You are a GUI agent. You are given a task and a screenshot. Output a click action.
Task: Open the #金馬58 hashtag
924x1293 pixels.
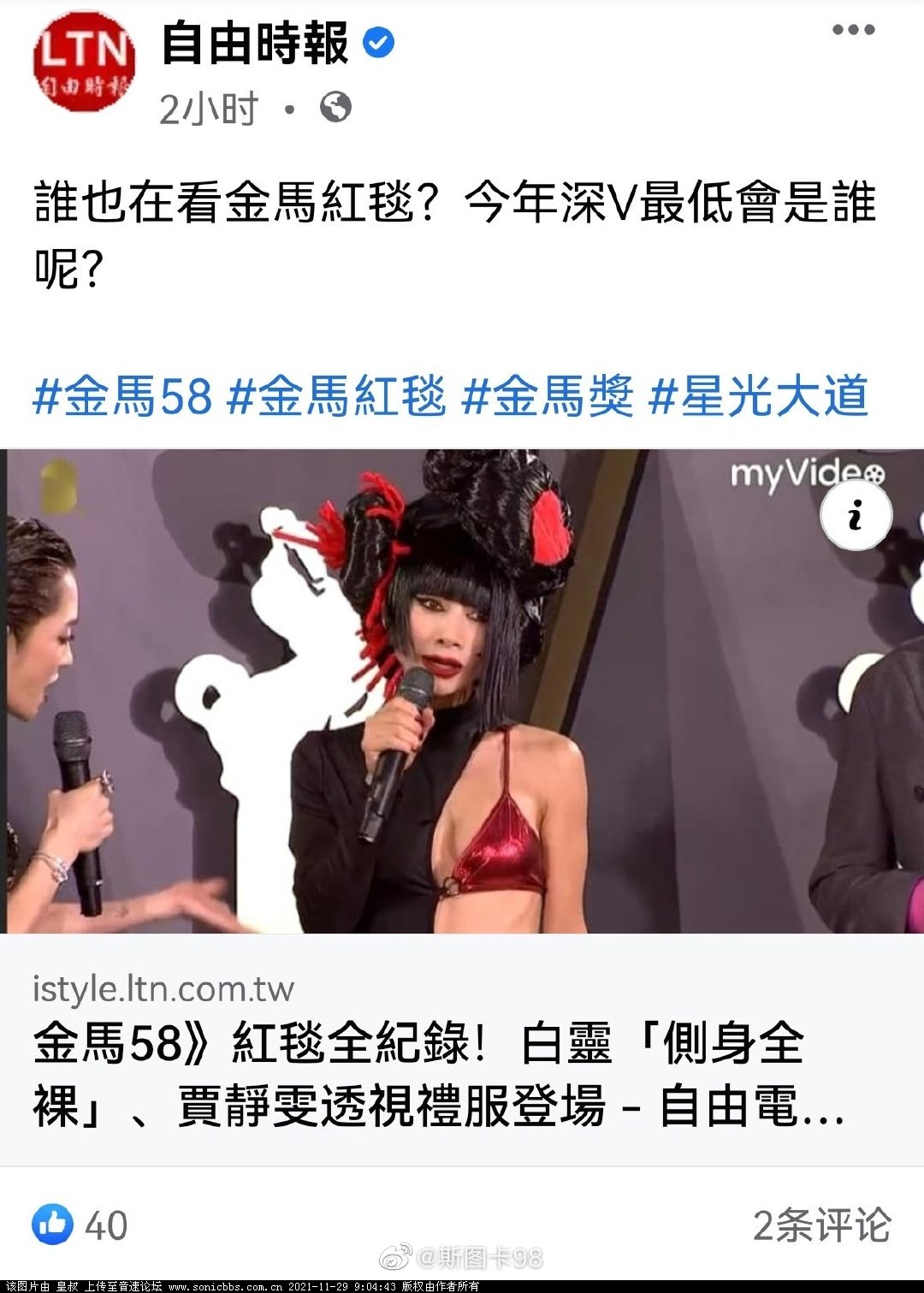tap(122, 397)
